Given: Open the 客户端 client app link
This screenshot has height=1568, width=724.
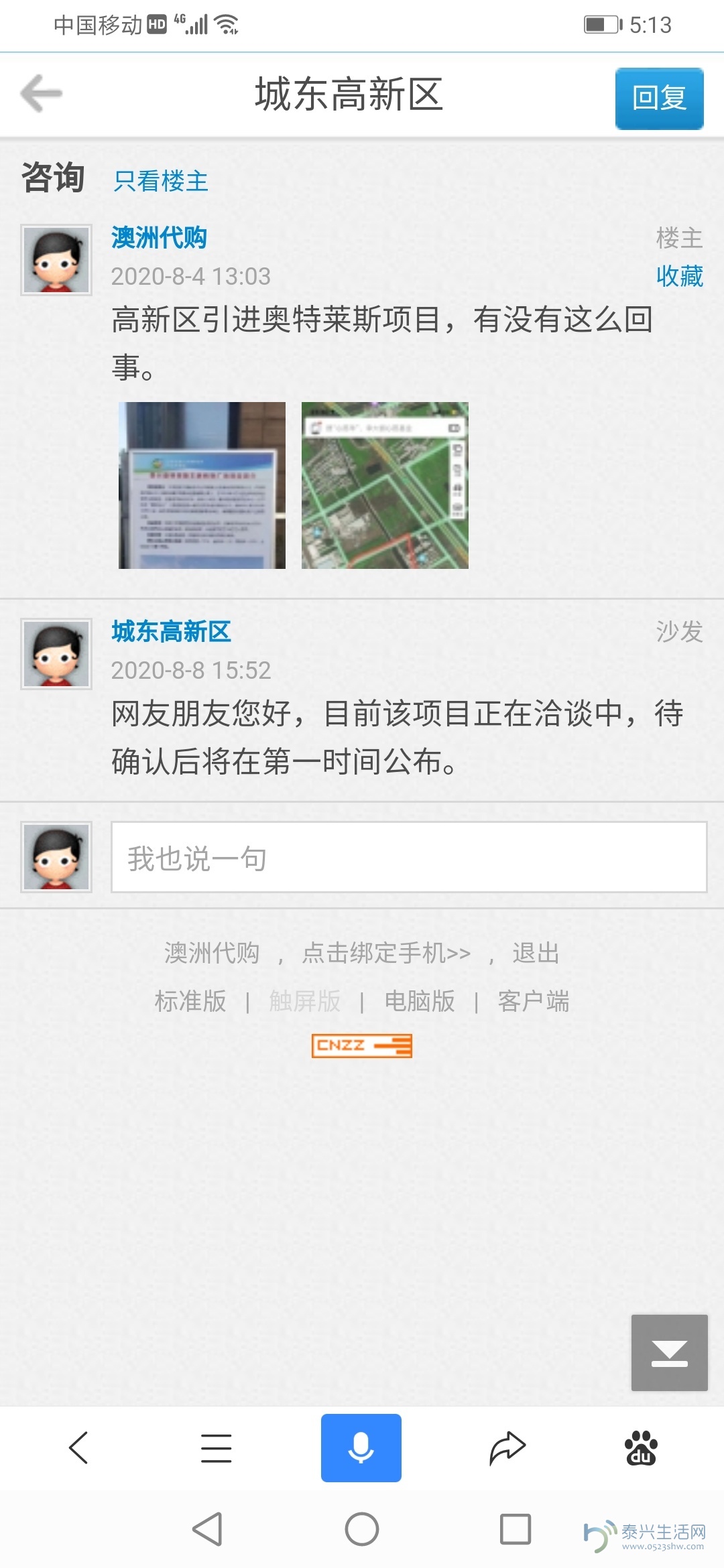Looking at the screenshot, I should click(x=534, y=1001).
